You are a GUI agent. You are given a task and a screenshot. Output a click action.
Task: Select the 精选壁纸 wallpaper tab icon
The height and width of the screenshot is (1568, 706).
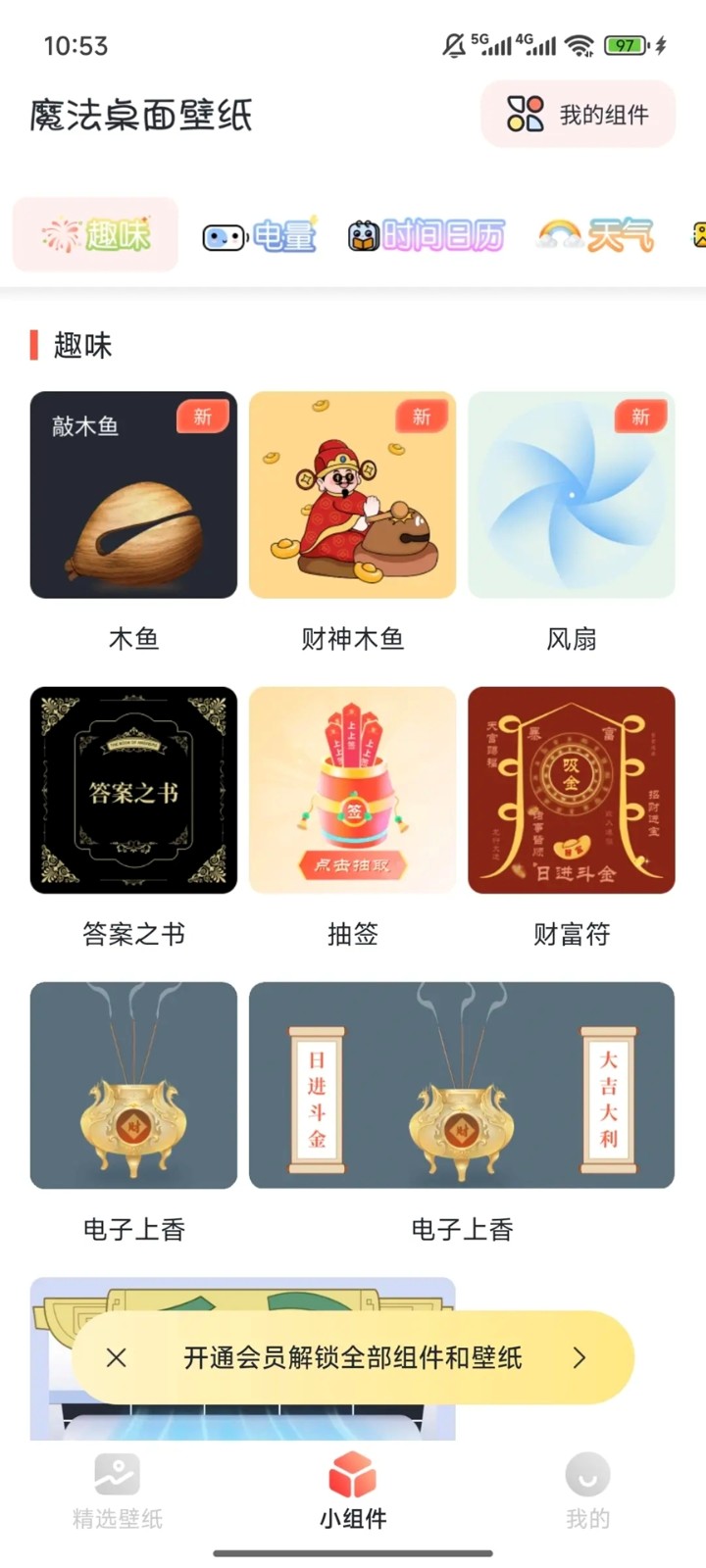[x=117, y=1475]
